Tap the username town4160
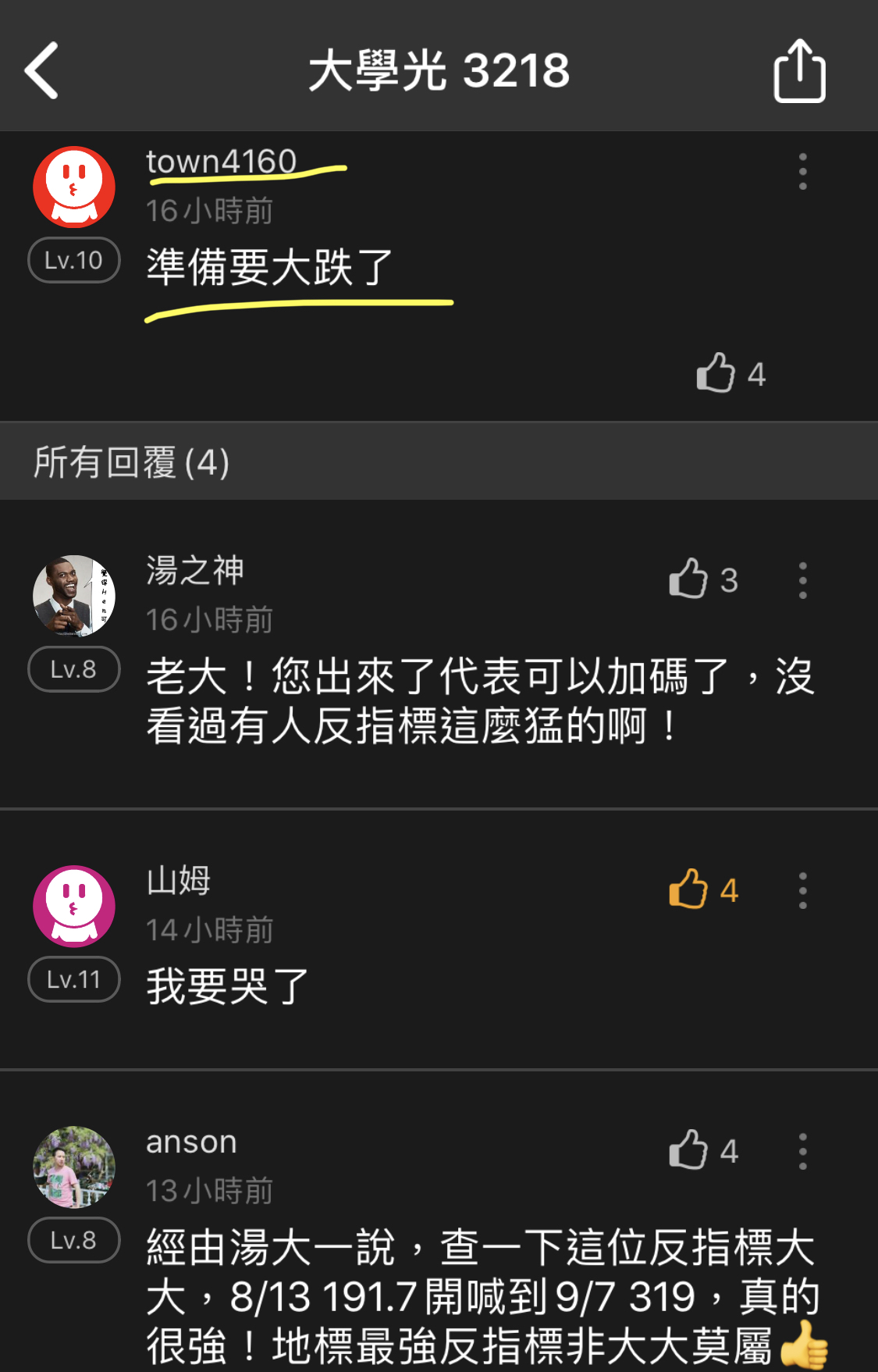The image size is (878, 1372). (221, 162)
